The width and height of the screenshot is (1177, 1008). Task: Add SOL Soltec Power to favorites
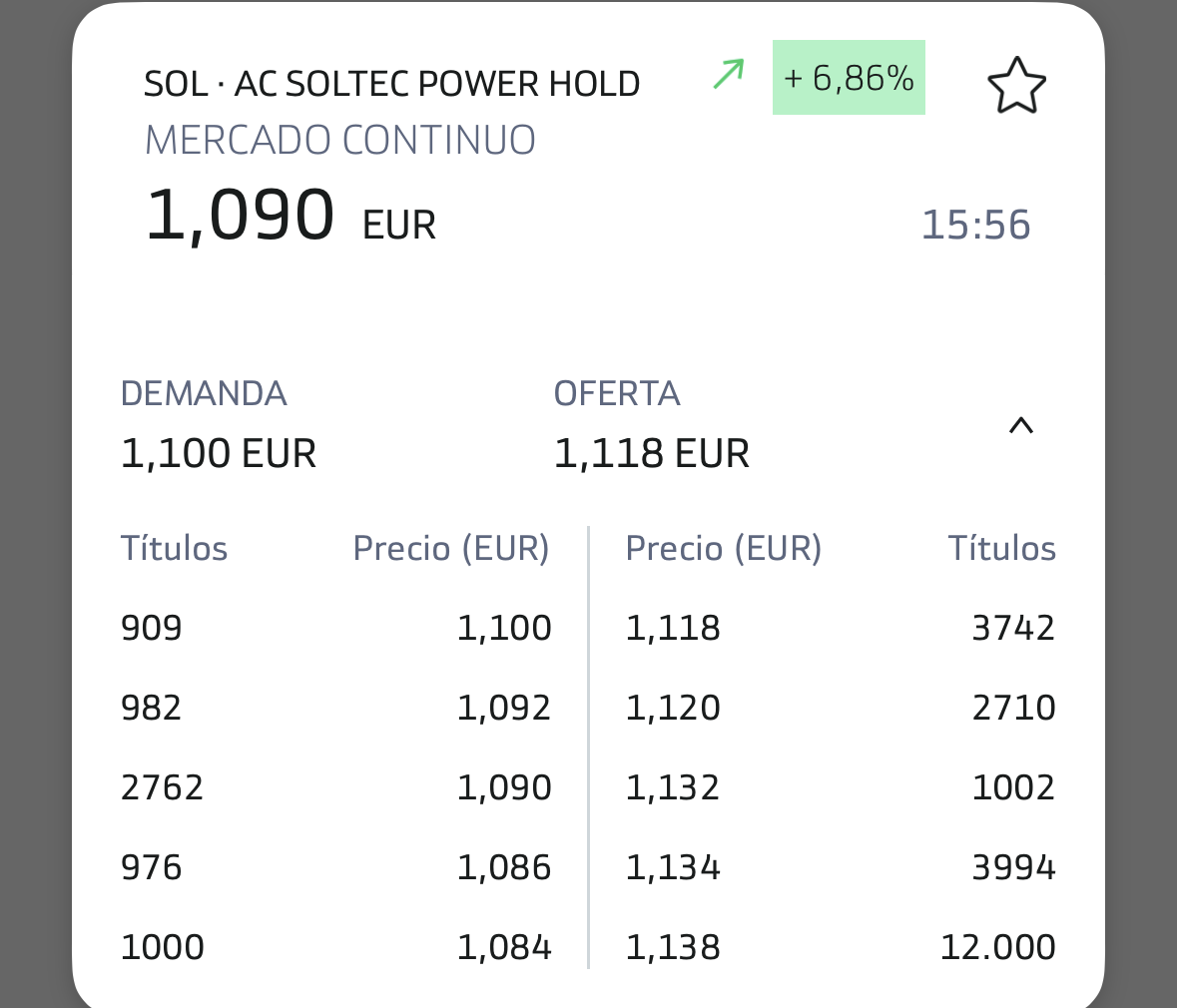(1016, 86)
